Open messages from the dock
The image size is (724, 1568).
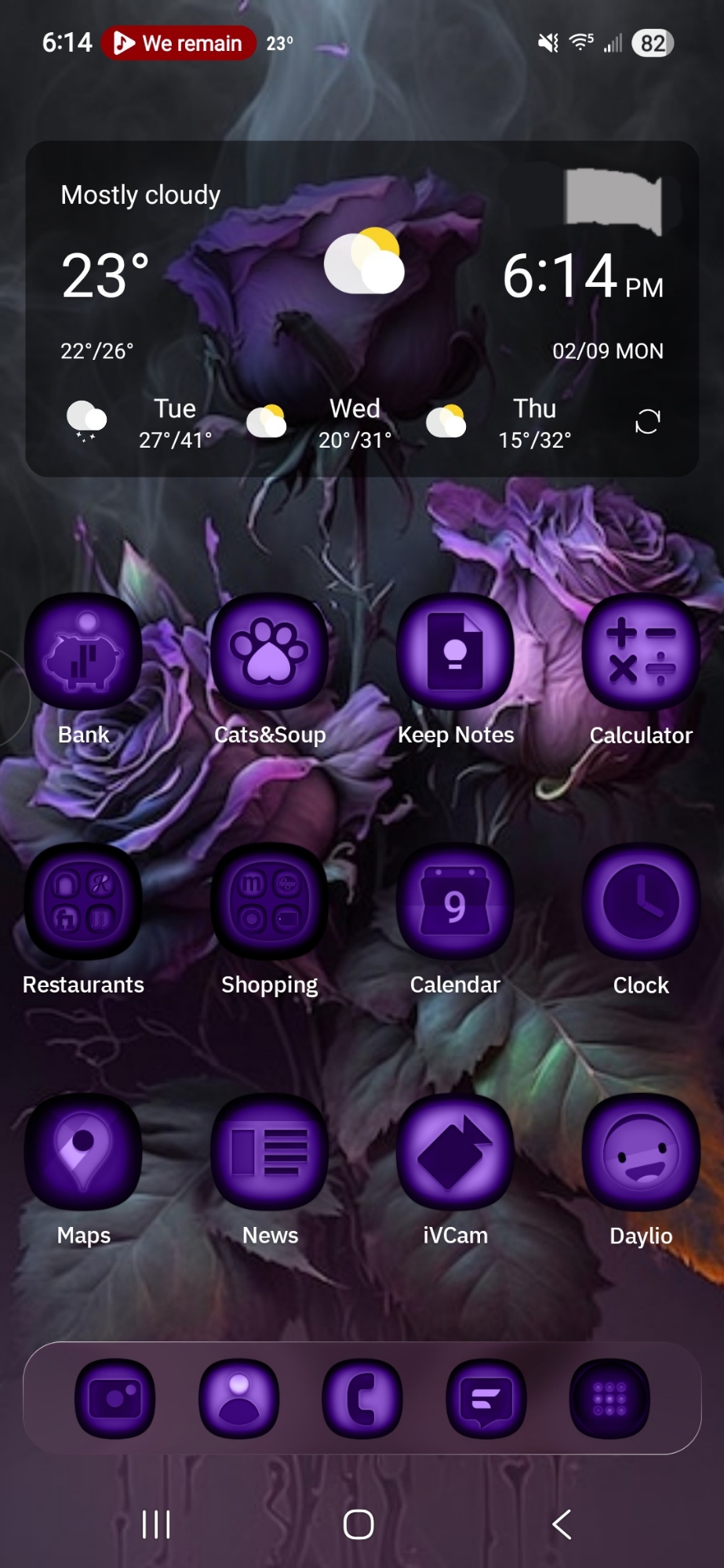(486, 1399)
